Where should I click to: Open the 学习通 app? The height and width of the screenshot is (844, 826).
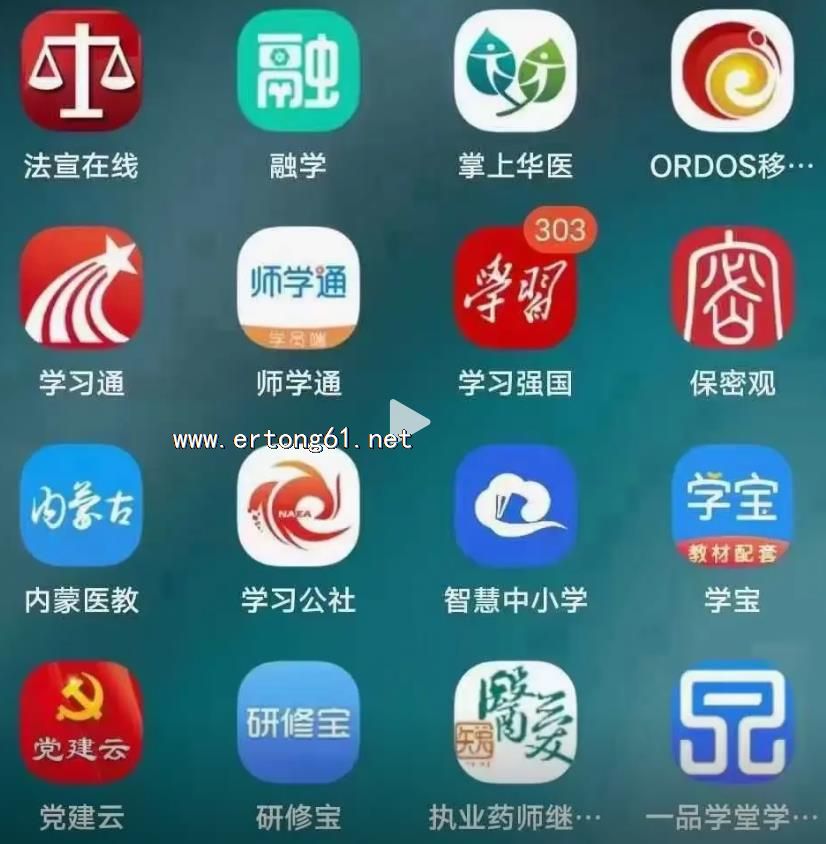(x=81, y=288)
